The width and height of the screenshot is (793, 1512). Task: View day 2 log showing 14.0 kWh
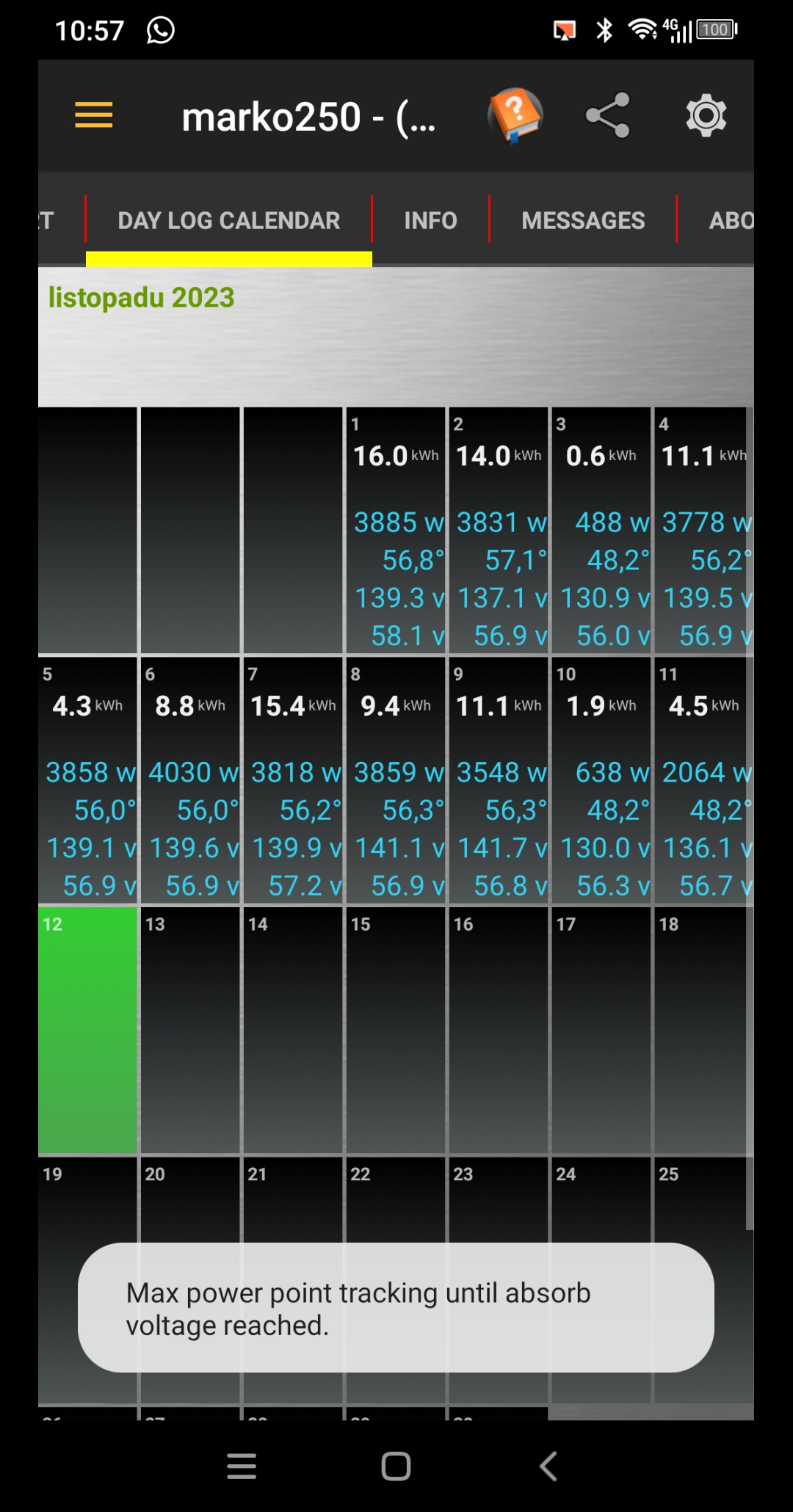(x=499, y=530)
